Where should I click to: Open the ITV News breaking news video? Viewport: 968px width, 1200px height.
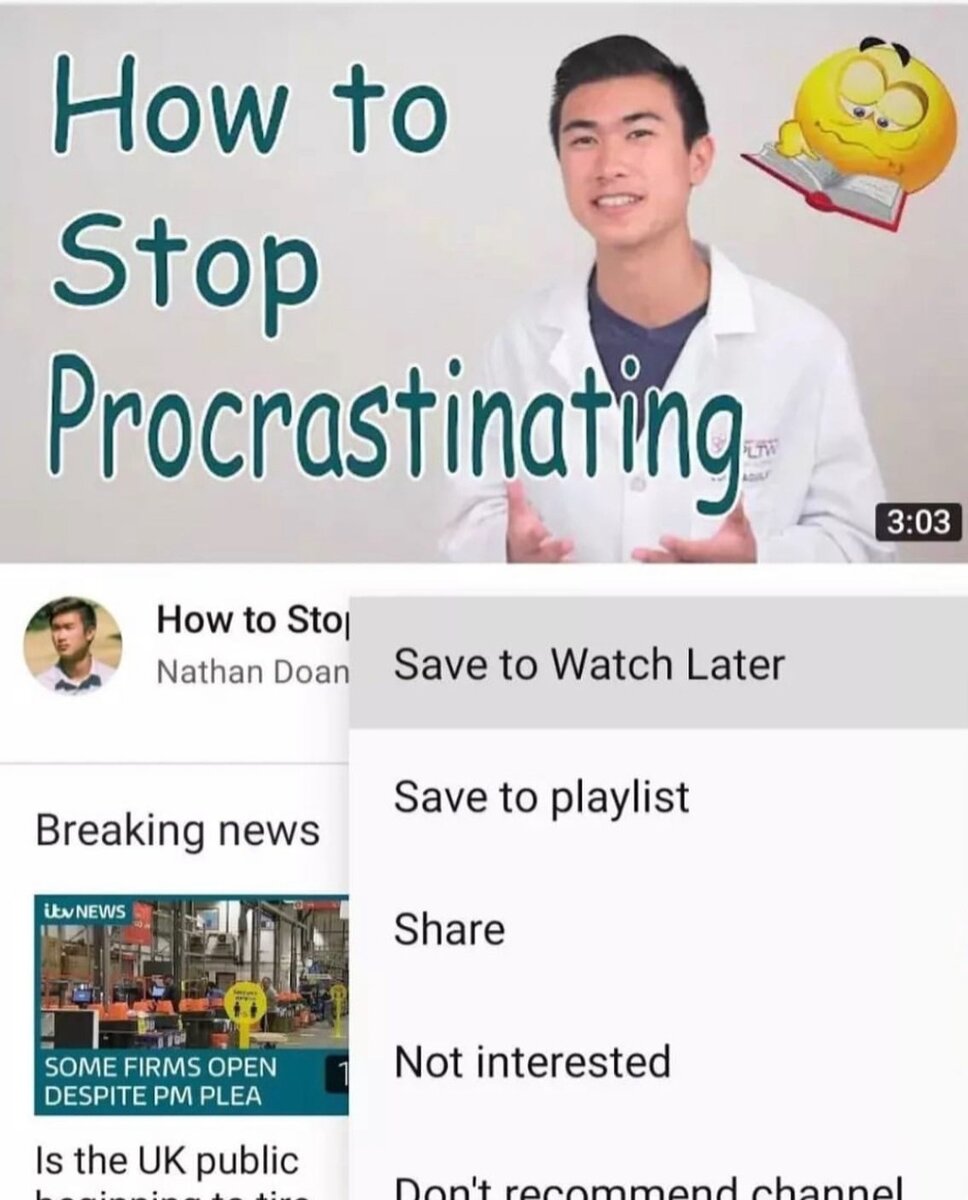[191, 1003]
